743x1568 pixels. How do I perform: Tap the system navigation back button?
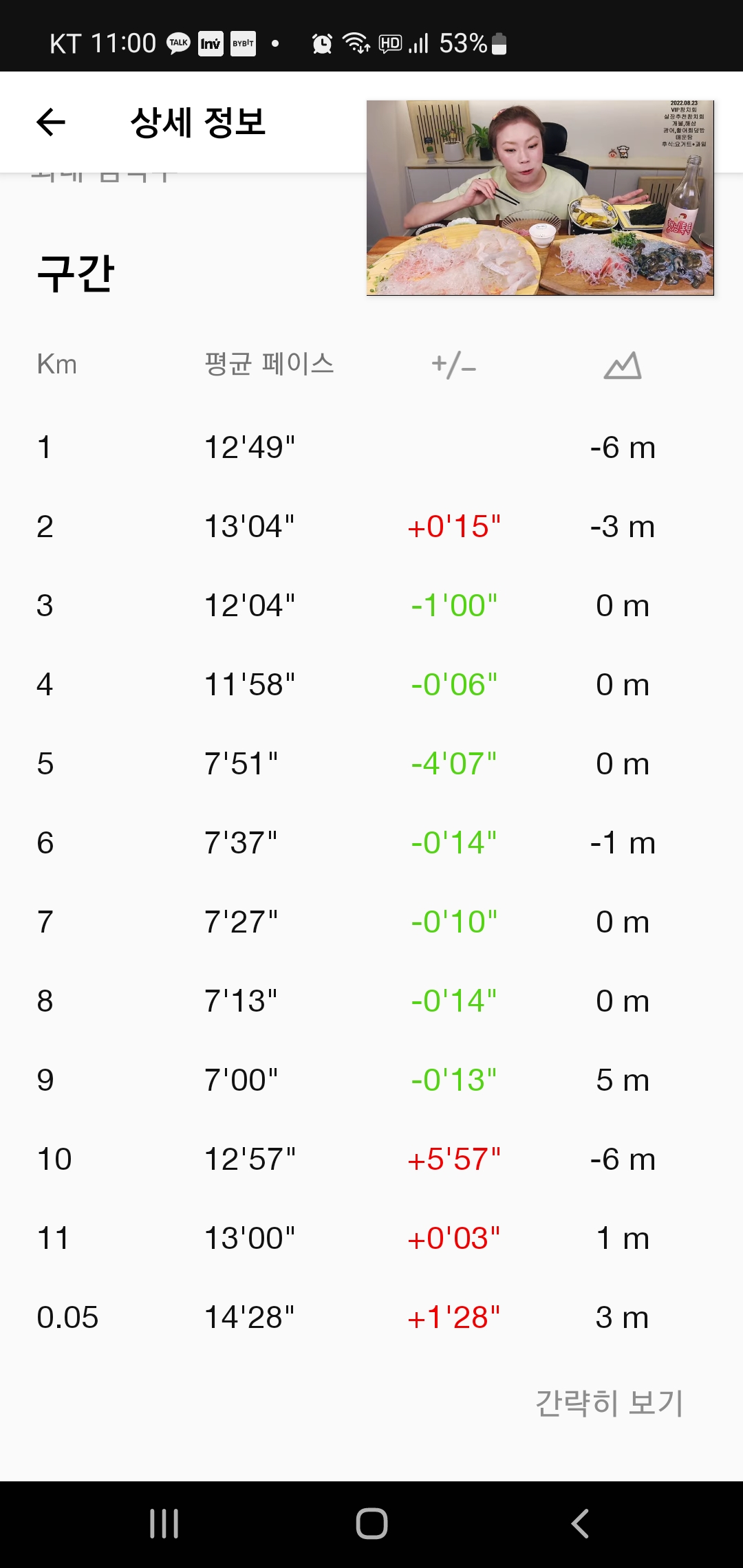pos(580,1523)
